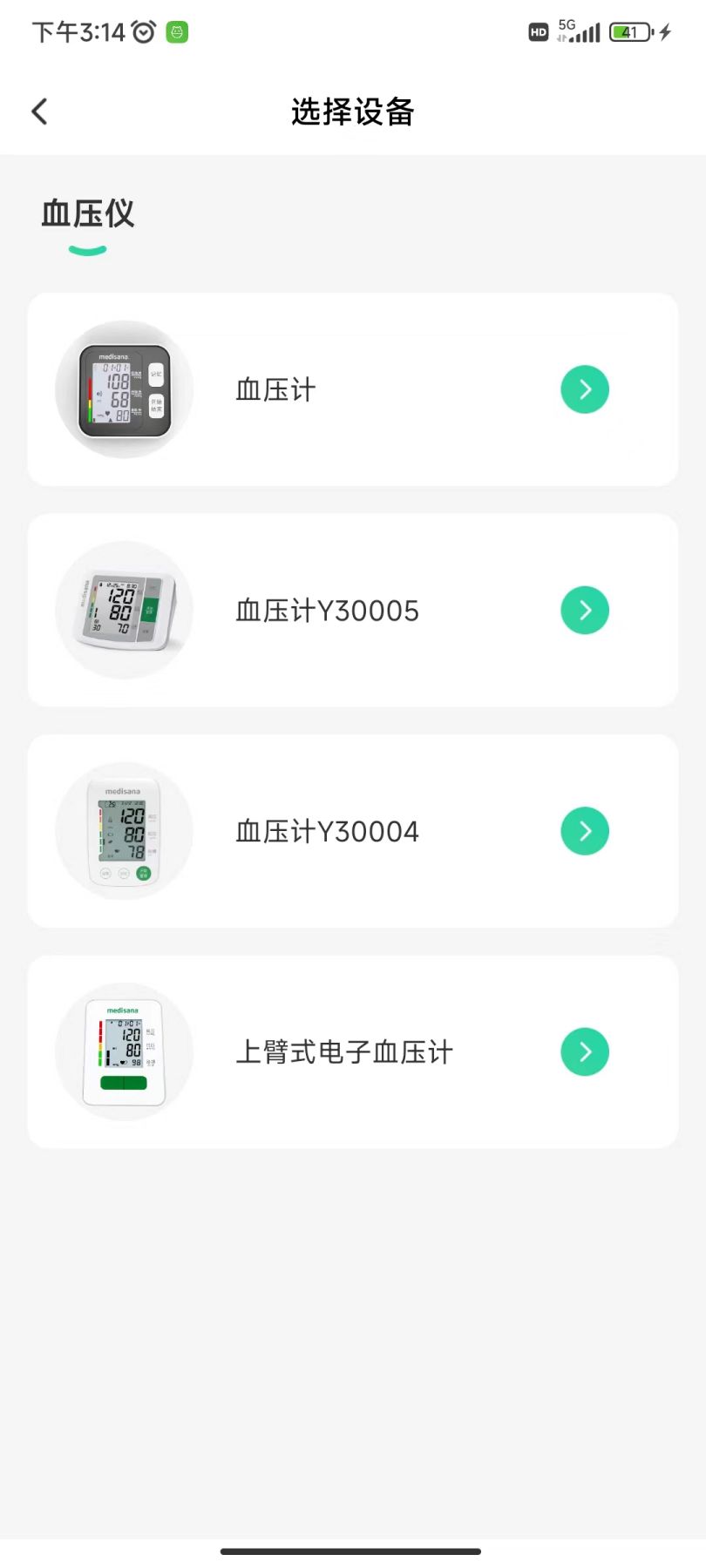
Task: Select the 上臂式电子血压计 list item
Action: pyautogui.click(x=352, y=1051)
